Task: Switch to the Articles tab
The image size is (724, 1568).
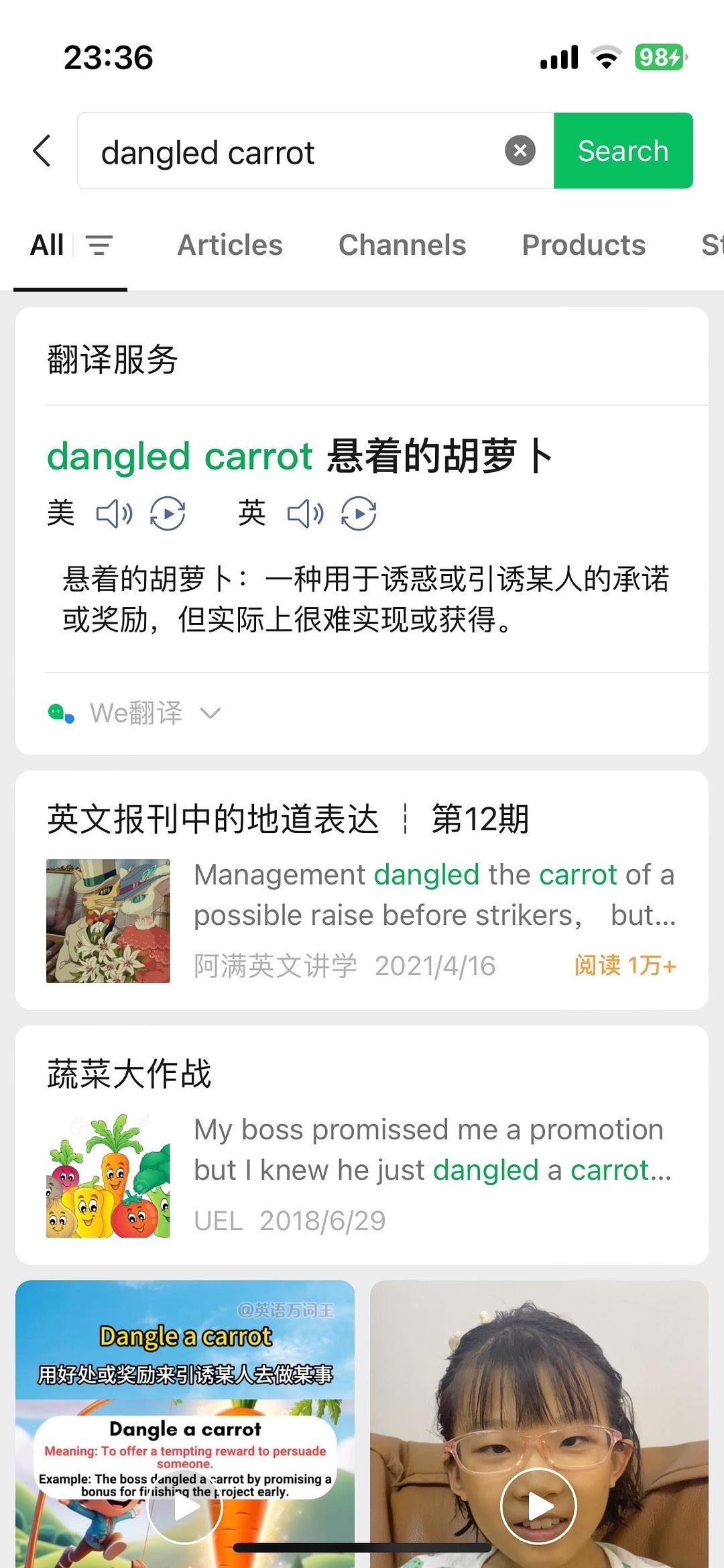Action: coord(230,245)
